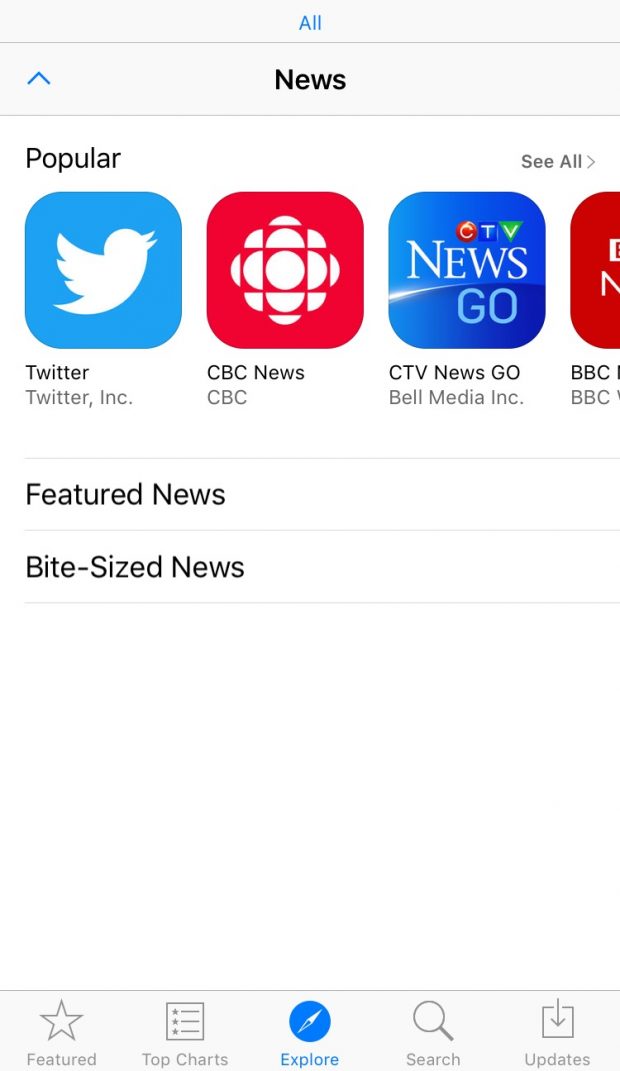Select the Explore tab
Image resolution: width=620 pixels, height=1071 pixels.
[x=309, y=1033]
